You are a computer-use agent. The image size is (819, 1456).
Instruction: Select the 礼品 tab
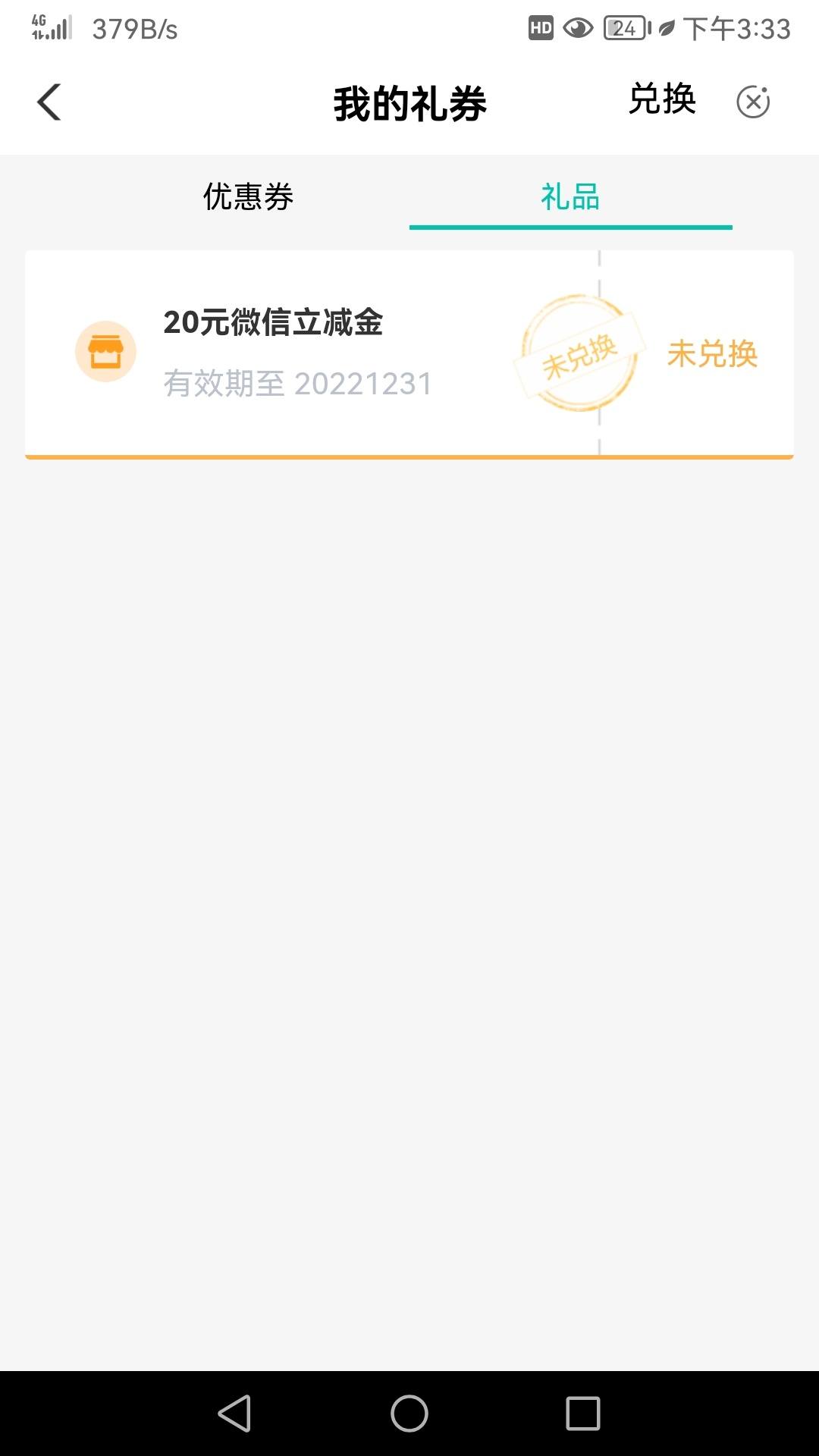(x=570, y=197)
